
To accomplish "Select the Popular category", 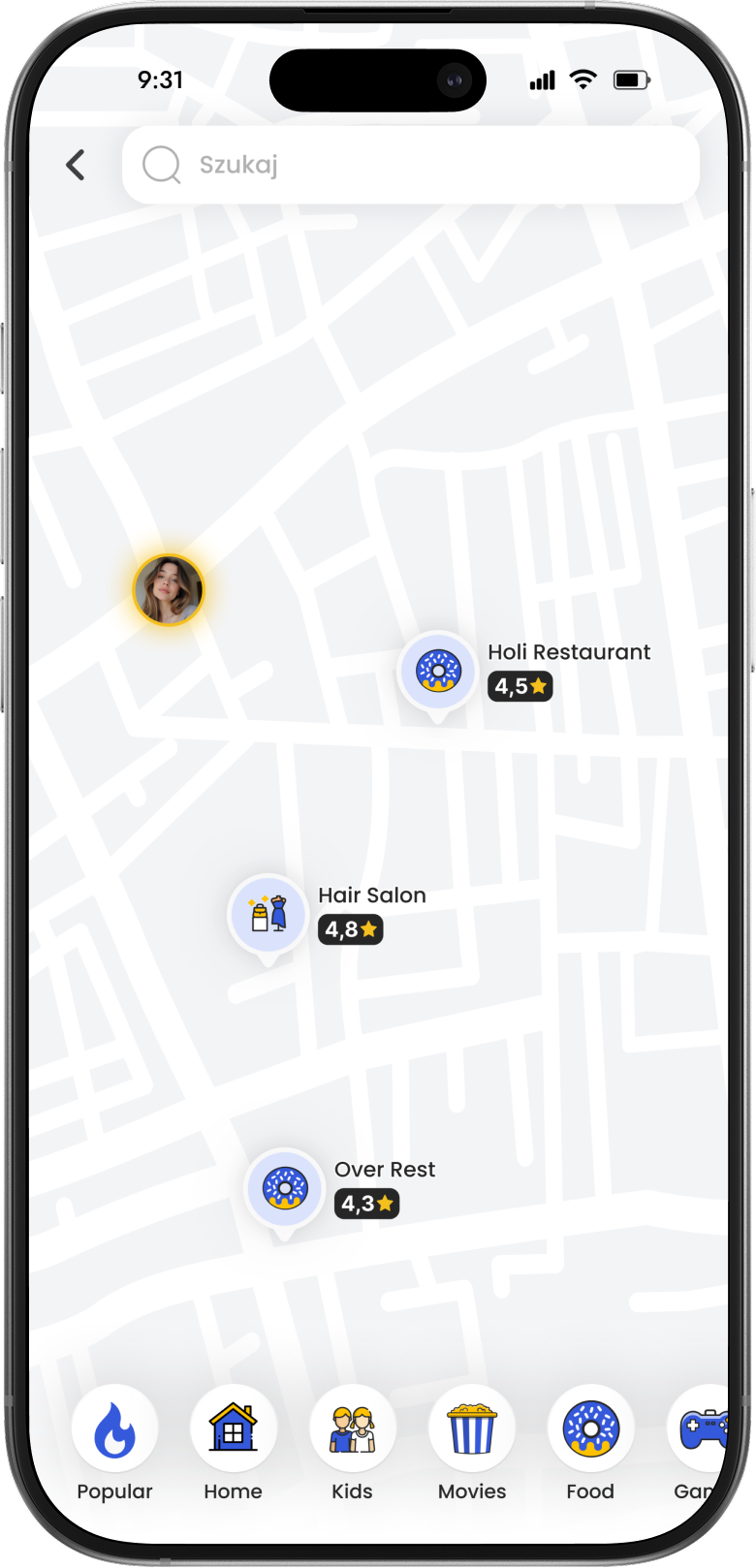I will [114, 1428].
